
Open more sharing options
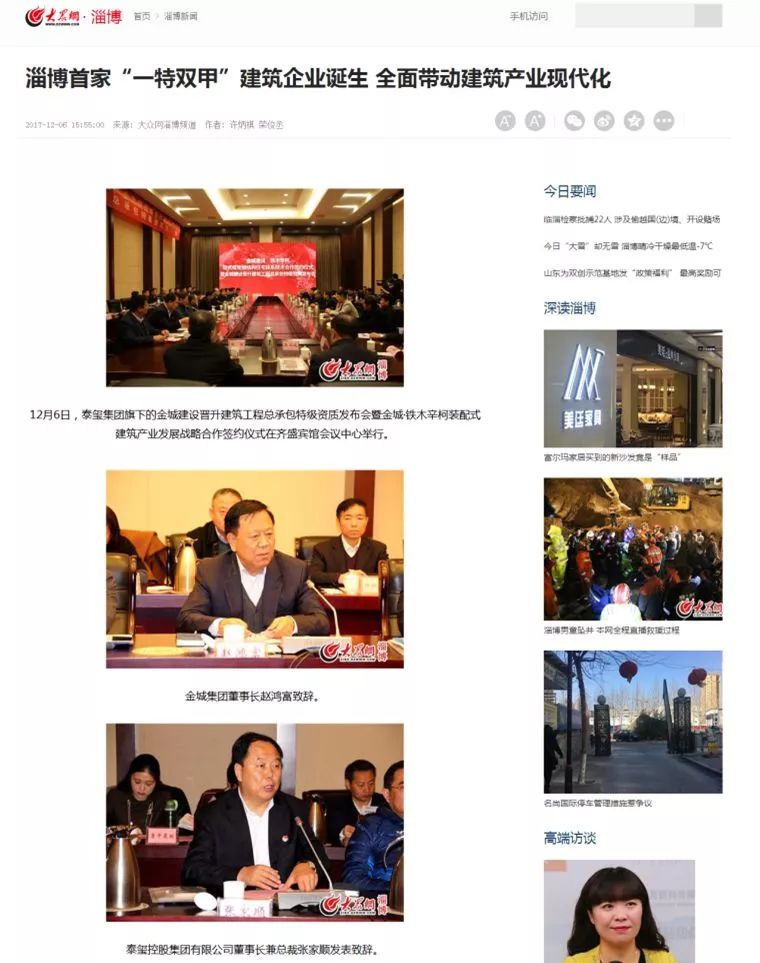664,121
